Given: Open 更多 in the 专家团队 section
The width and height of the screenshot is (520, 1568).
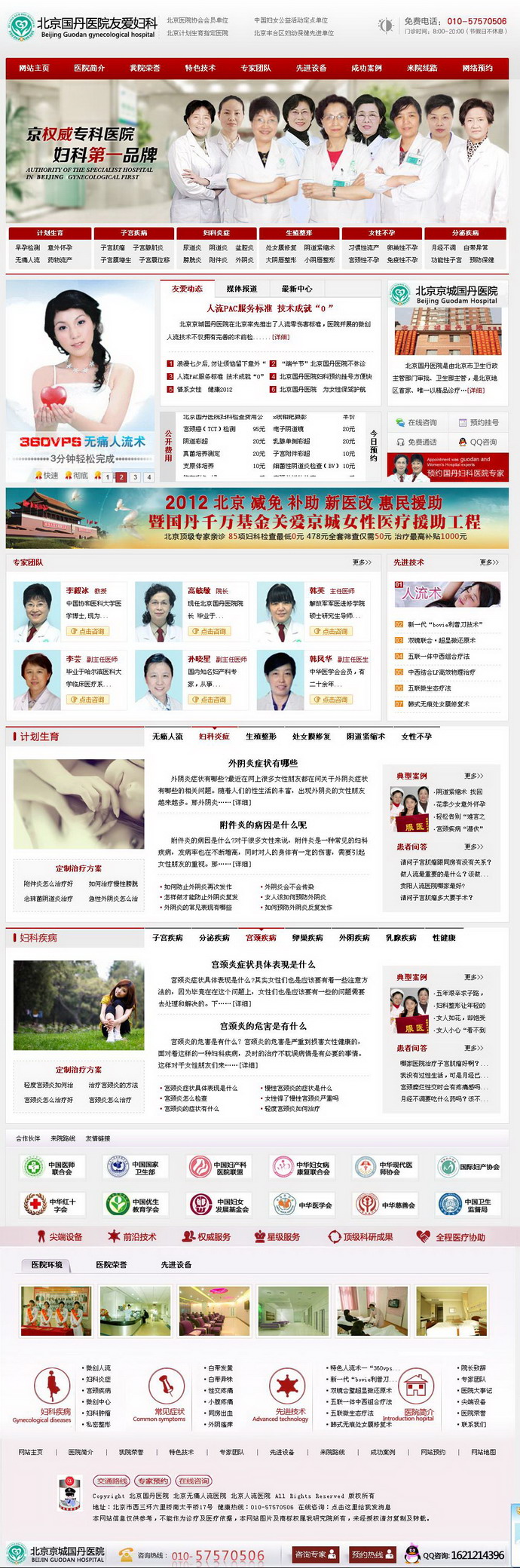Looking at the screenshot, I should [x=361, y=562].
